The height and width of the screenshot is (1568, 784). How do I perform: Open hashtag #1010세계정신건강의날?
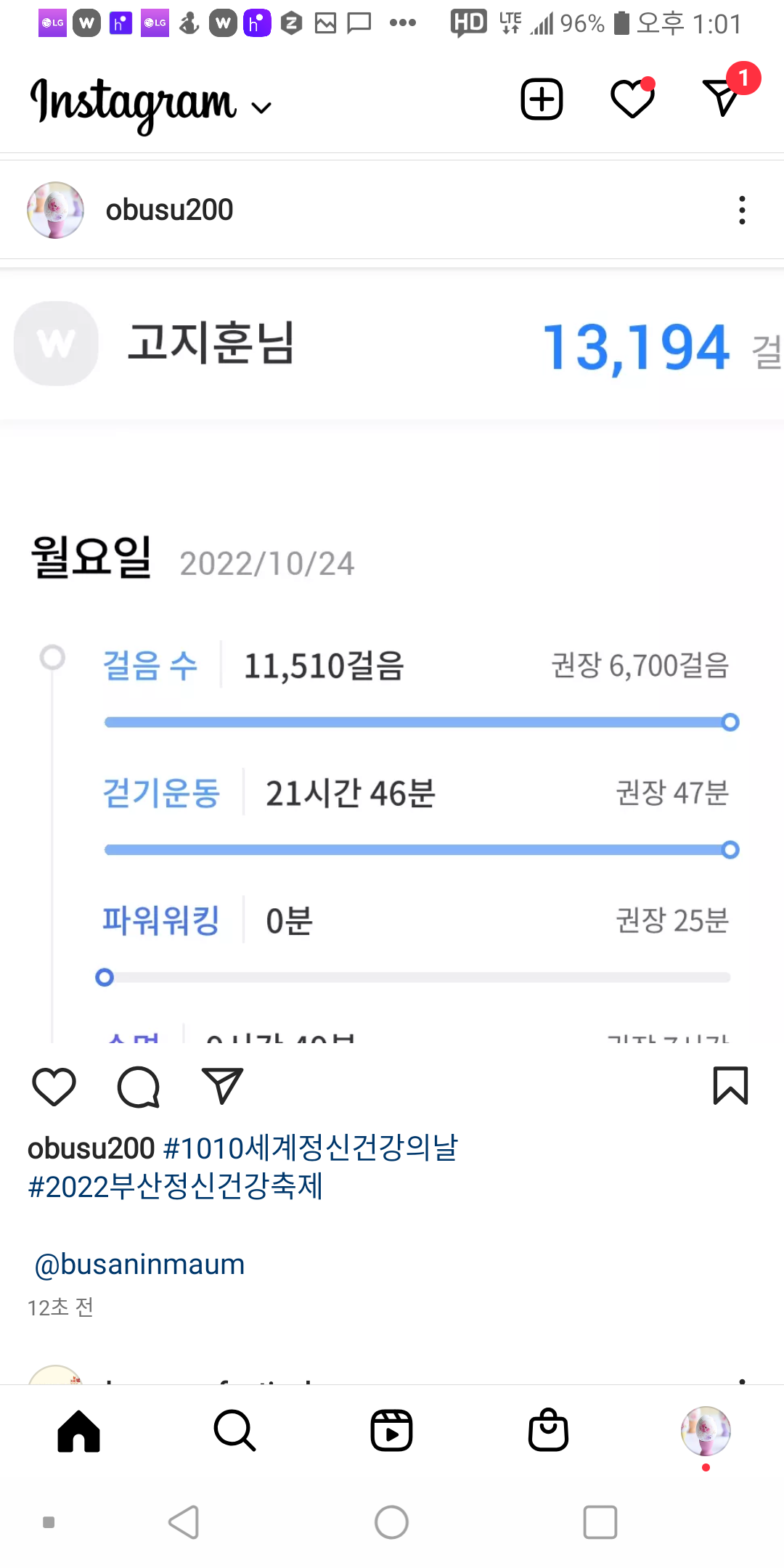311,1148
